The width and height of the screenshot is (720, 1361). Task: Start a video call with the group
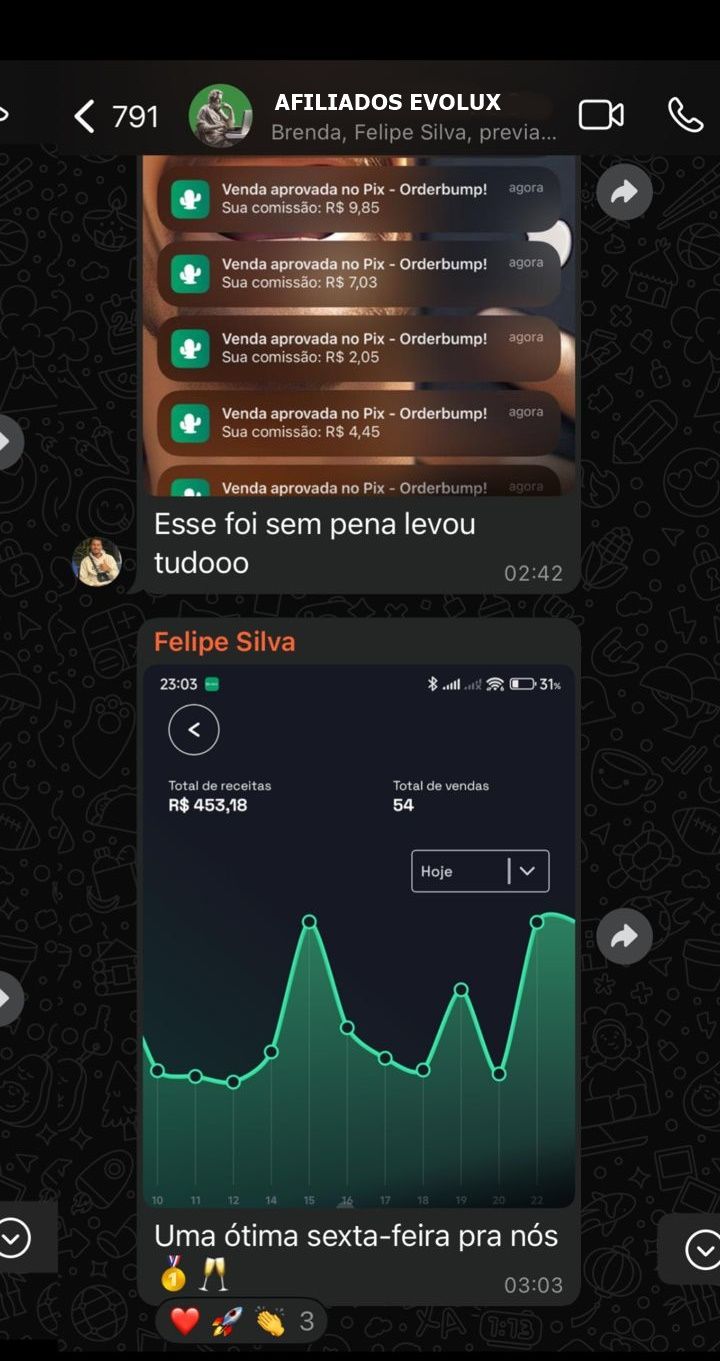point(601,116)
